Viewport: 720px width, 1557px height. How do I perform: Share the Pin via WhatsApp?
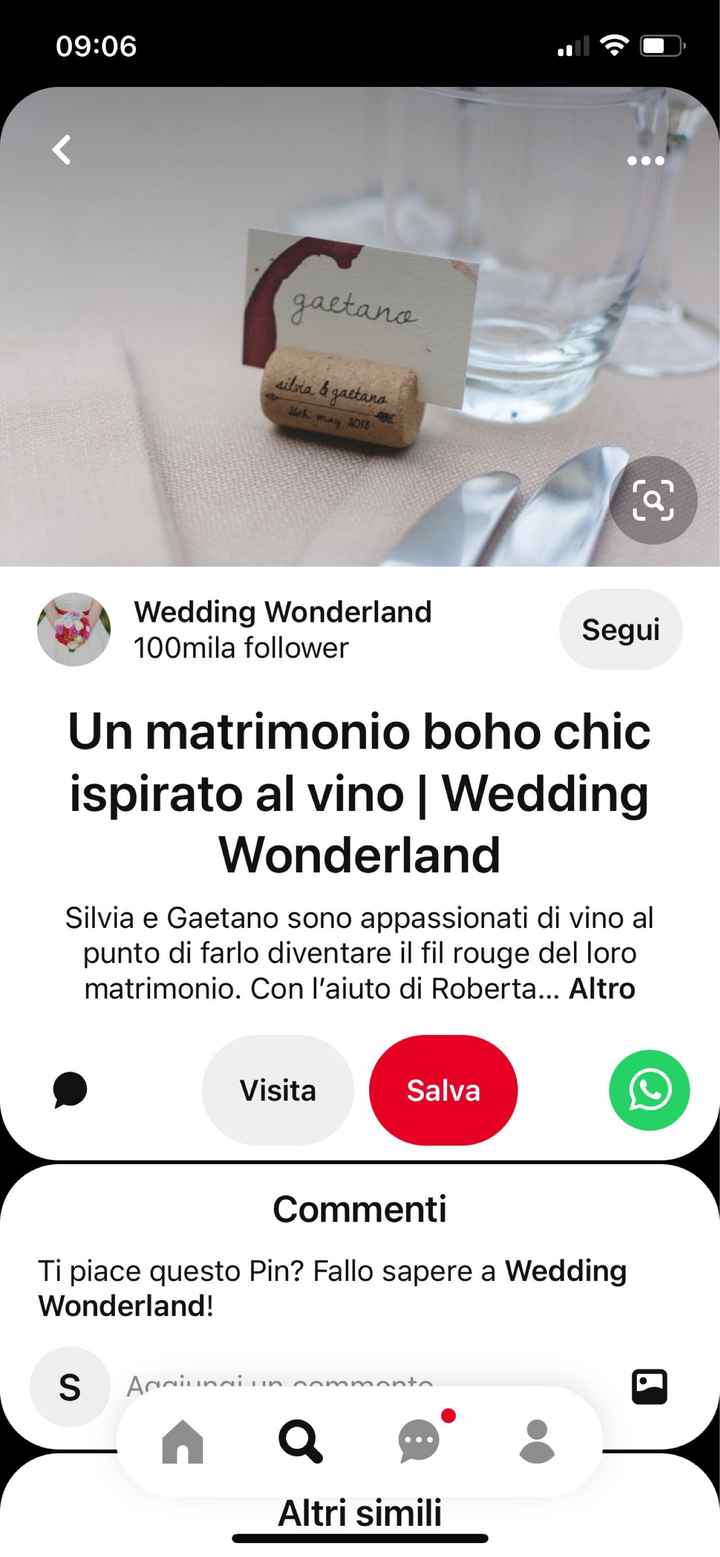click(648, 1090)
